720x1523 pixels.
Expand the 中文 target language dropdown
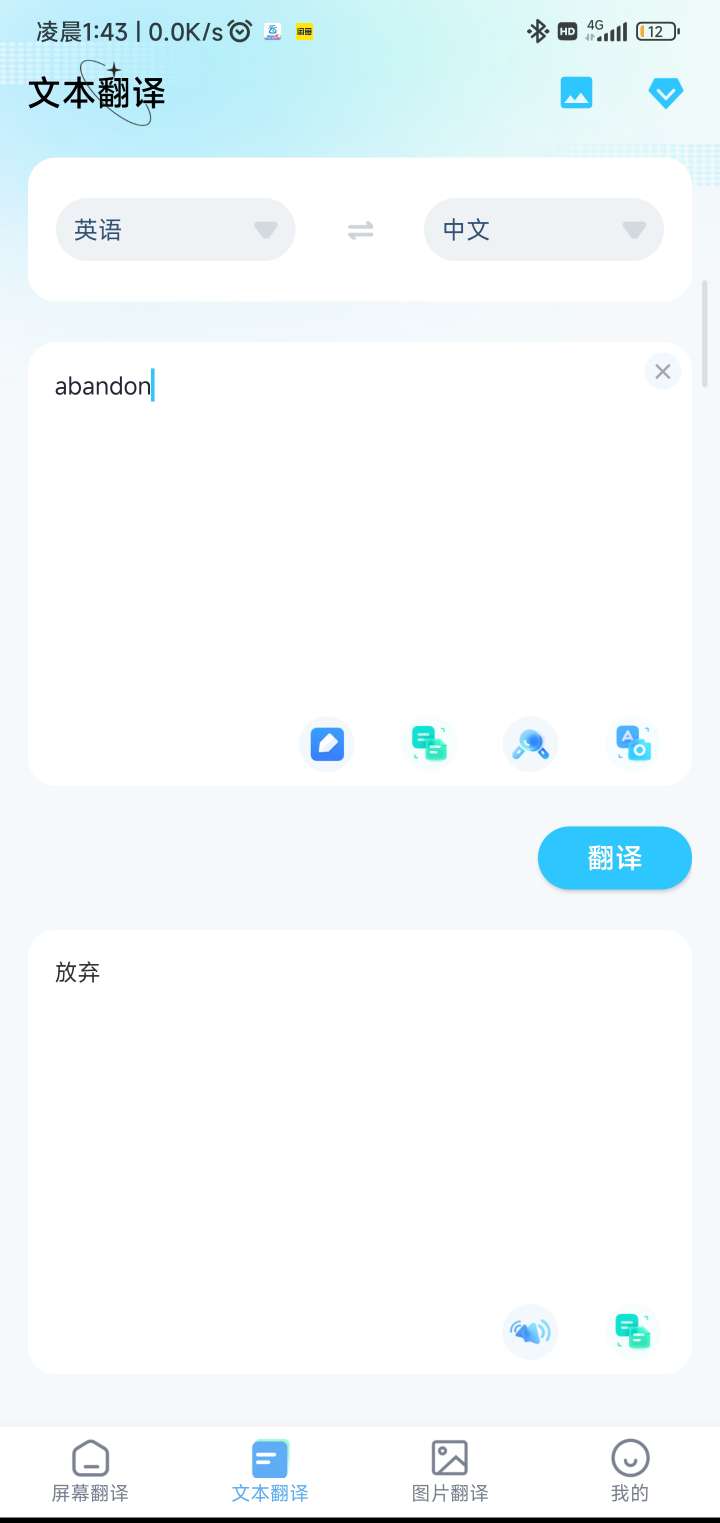click(x=543, y=230)
